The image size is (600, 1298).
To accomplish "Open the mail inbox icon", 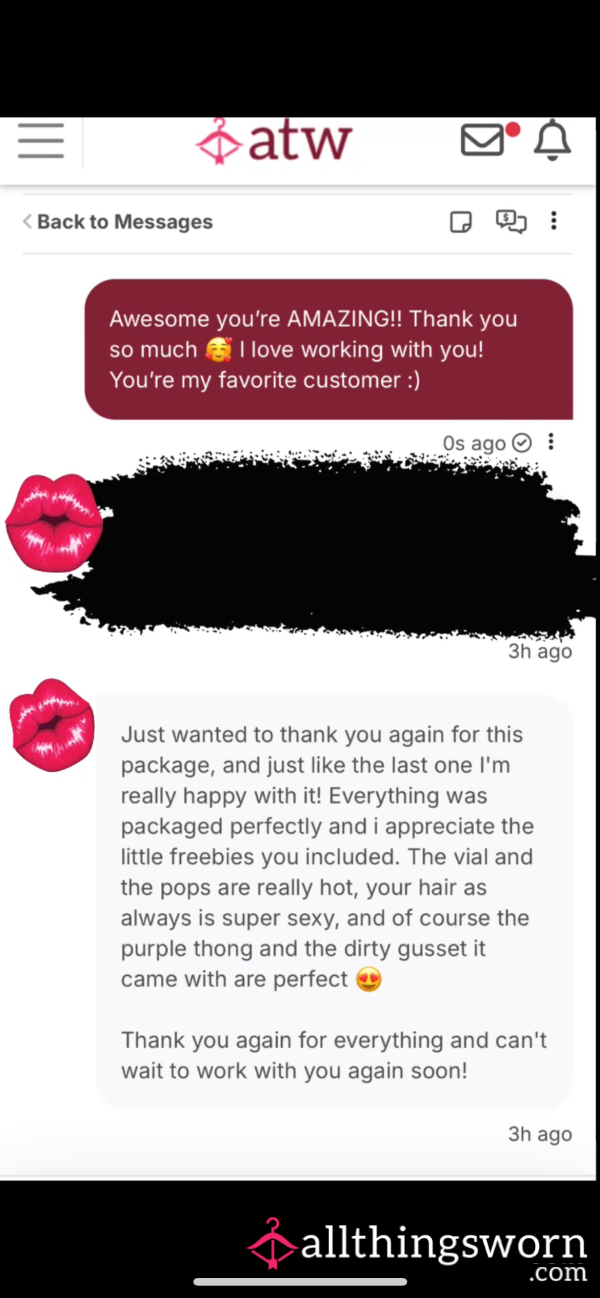I will point(482,141).
